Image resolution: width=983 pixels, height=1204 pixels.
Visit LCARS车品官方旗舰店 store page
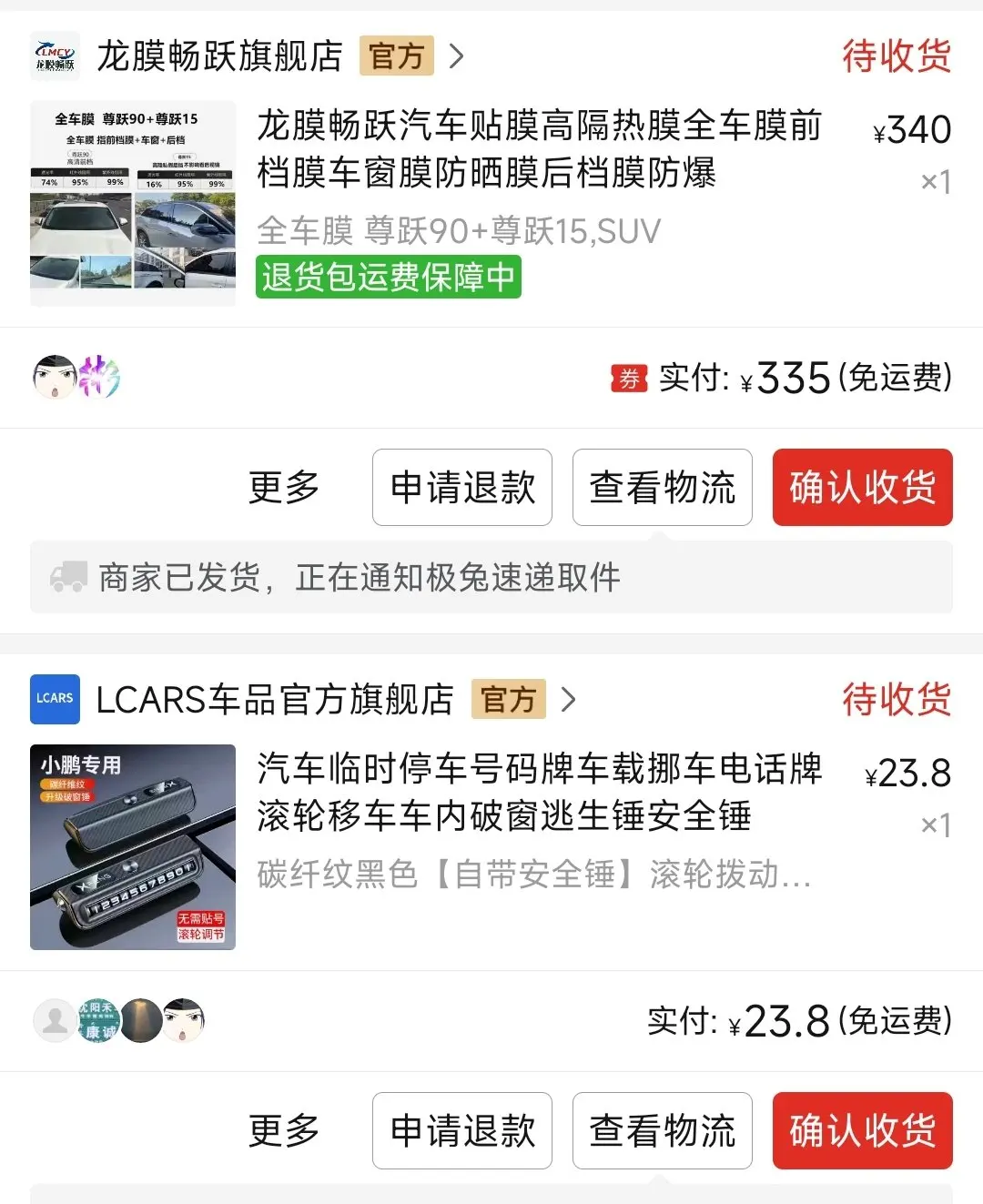click(274, 700)
